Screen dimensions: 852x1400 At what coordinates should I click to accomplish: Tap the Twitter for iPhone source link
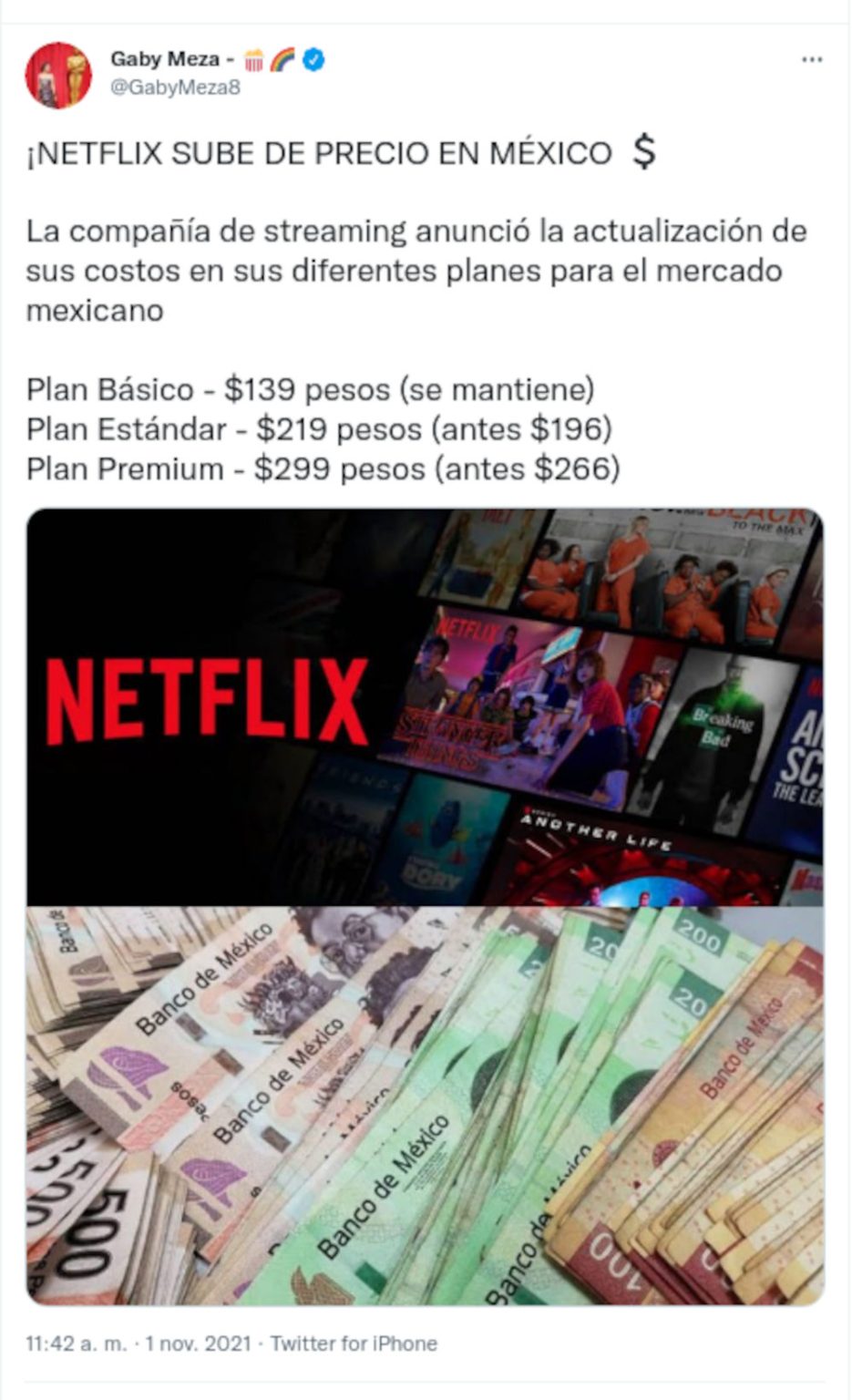pyautogui.click(x=354, y=1343)
